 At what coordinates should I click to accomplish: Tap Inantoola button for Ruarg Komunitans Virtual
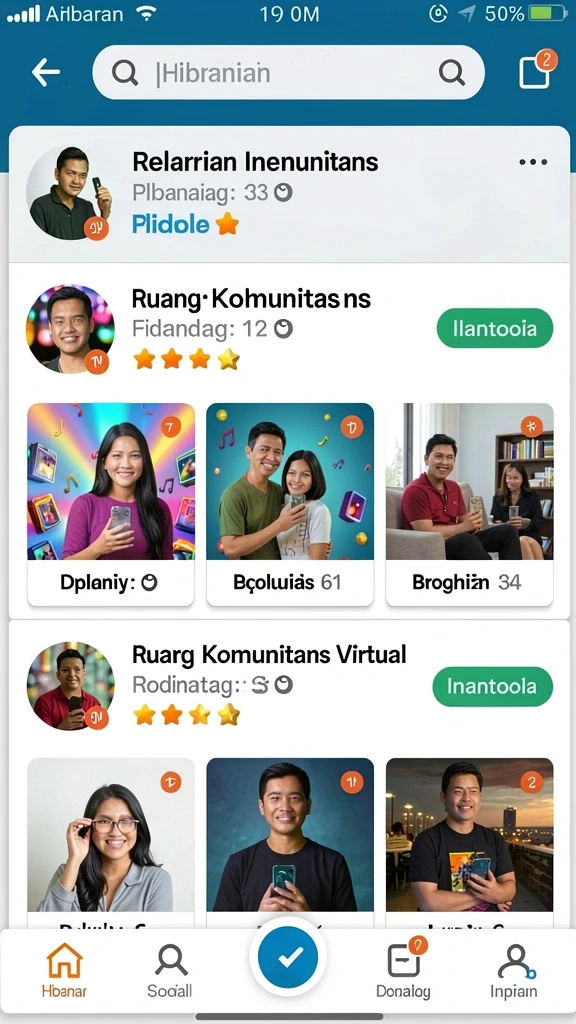point(492,686)
